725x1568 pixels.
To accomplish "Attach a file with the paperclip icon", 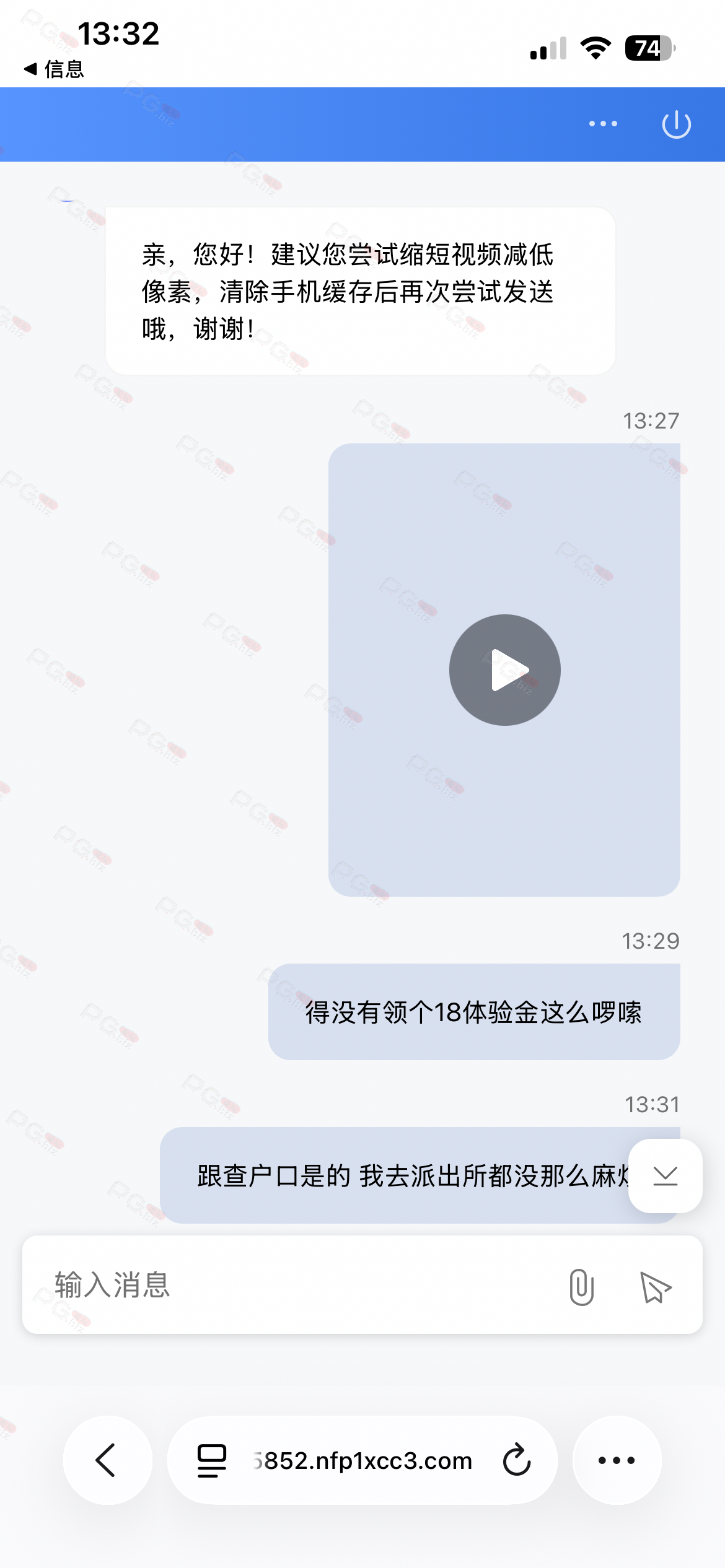I will pyautogui.click(x=581, y=1287).
